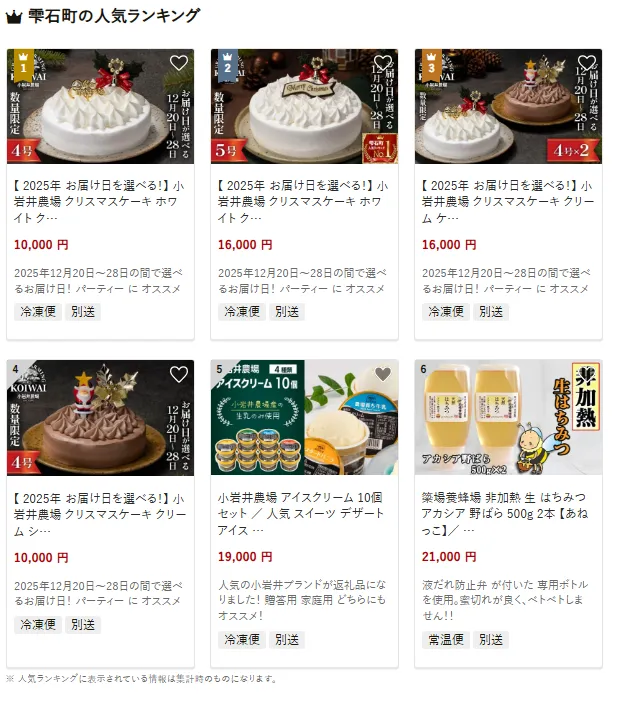This screenshot has width=624, height=705.
Task: Favorite the rank 2 size-5 Christmas cake
Action: pyautogui.click(x=383, y=63)
